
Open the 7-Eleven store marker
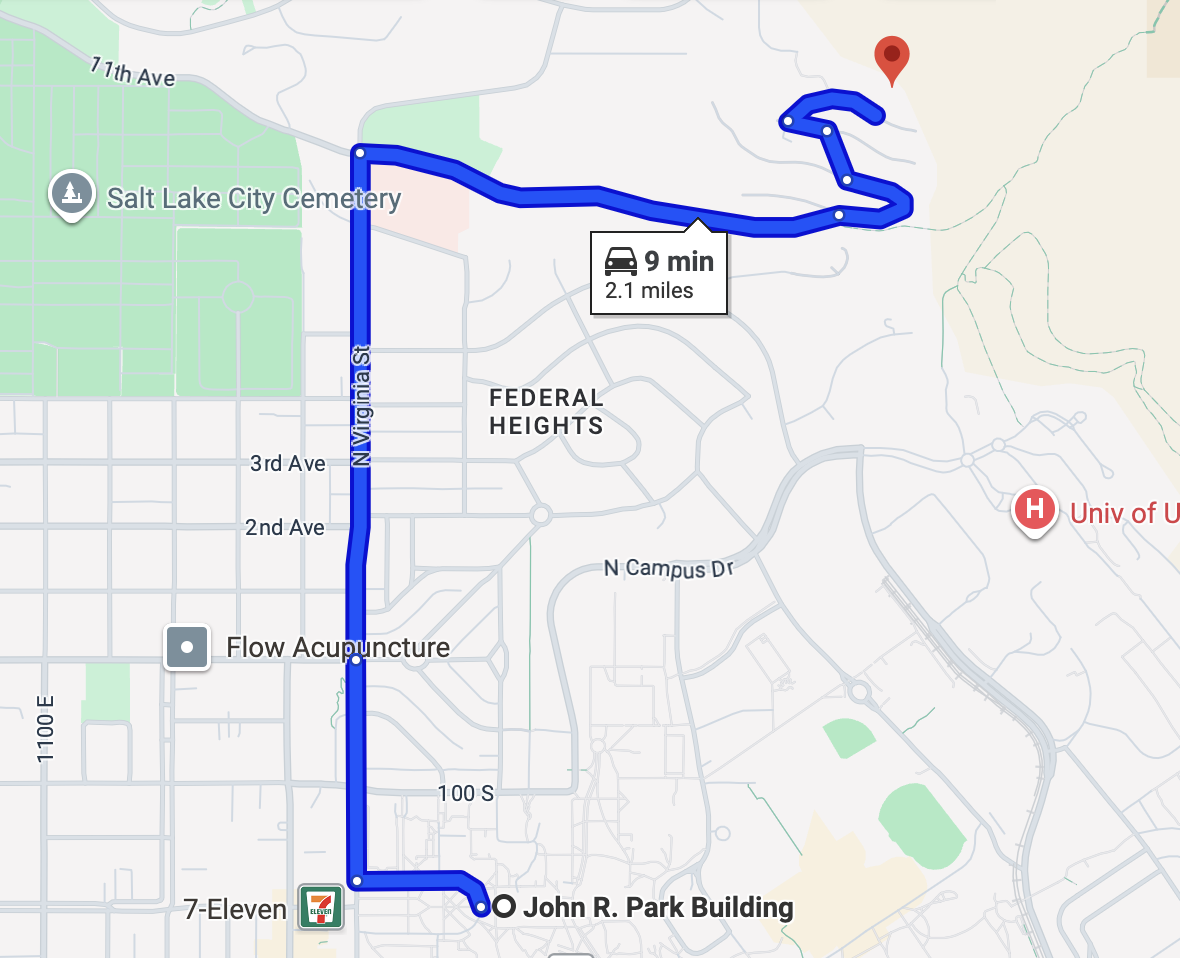click(321, 907)
